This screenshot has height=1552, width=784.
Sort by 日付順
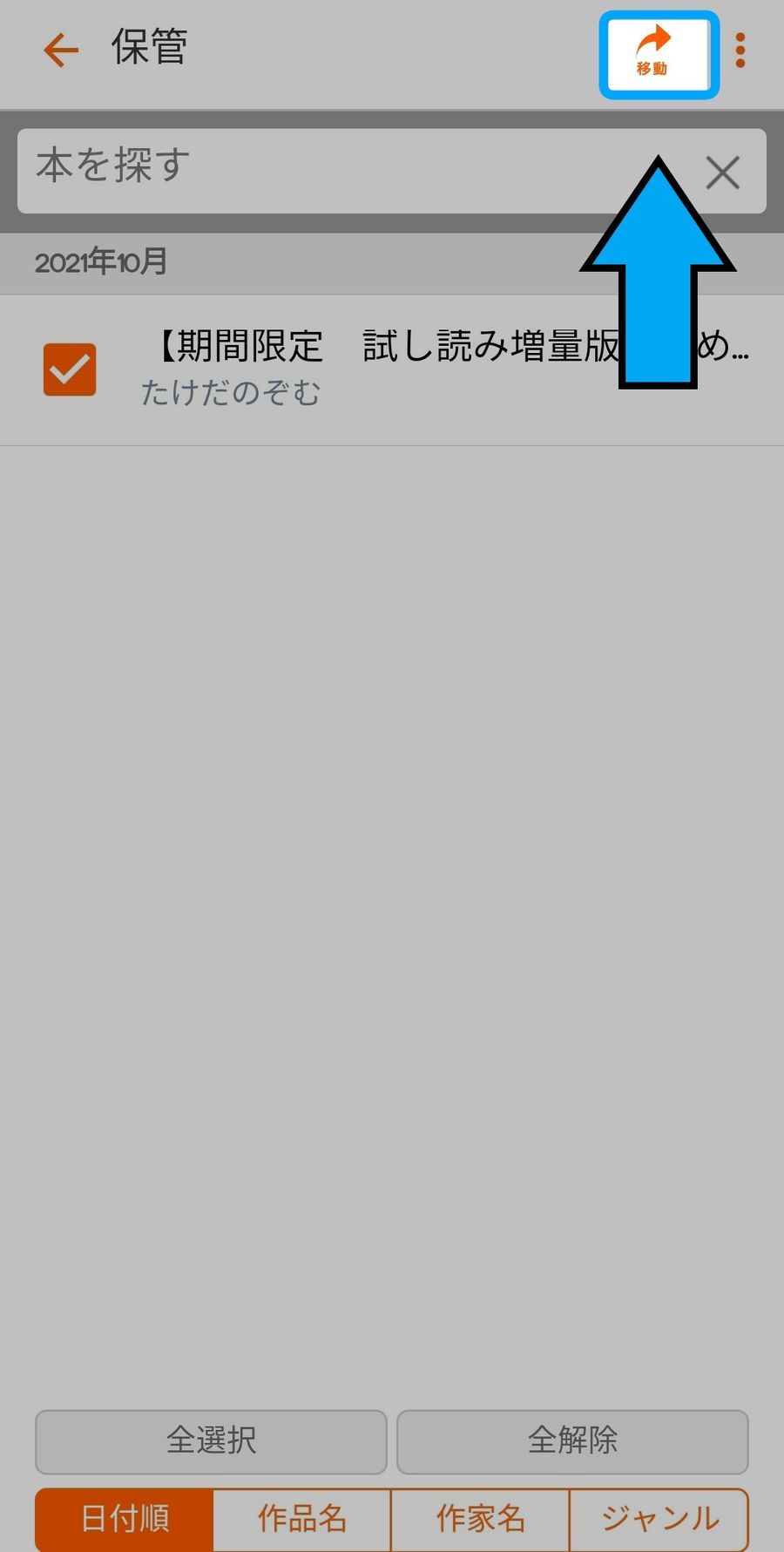click(125, 1519)
